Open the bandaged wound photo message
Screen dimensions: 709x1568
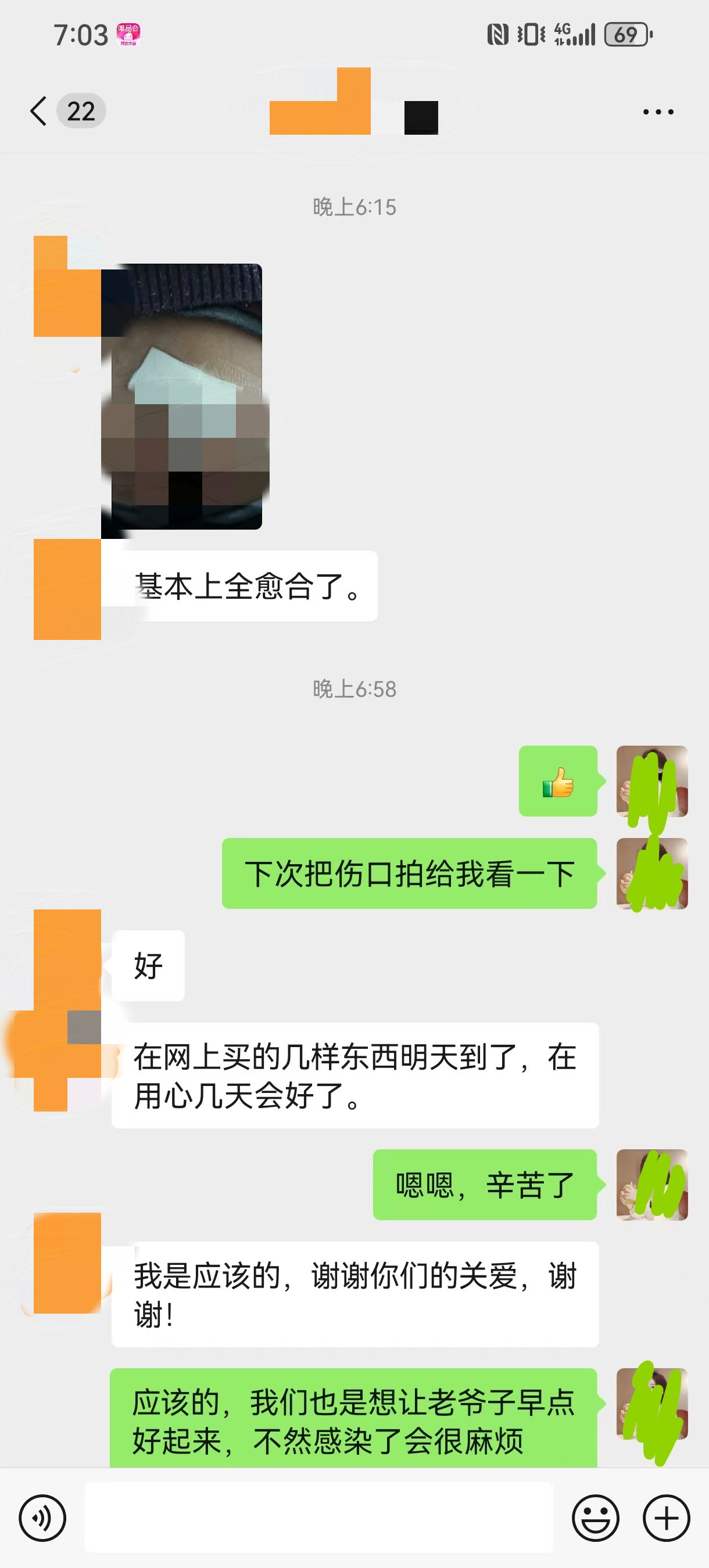click(182, 397)
